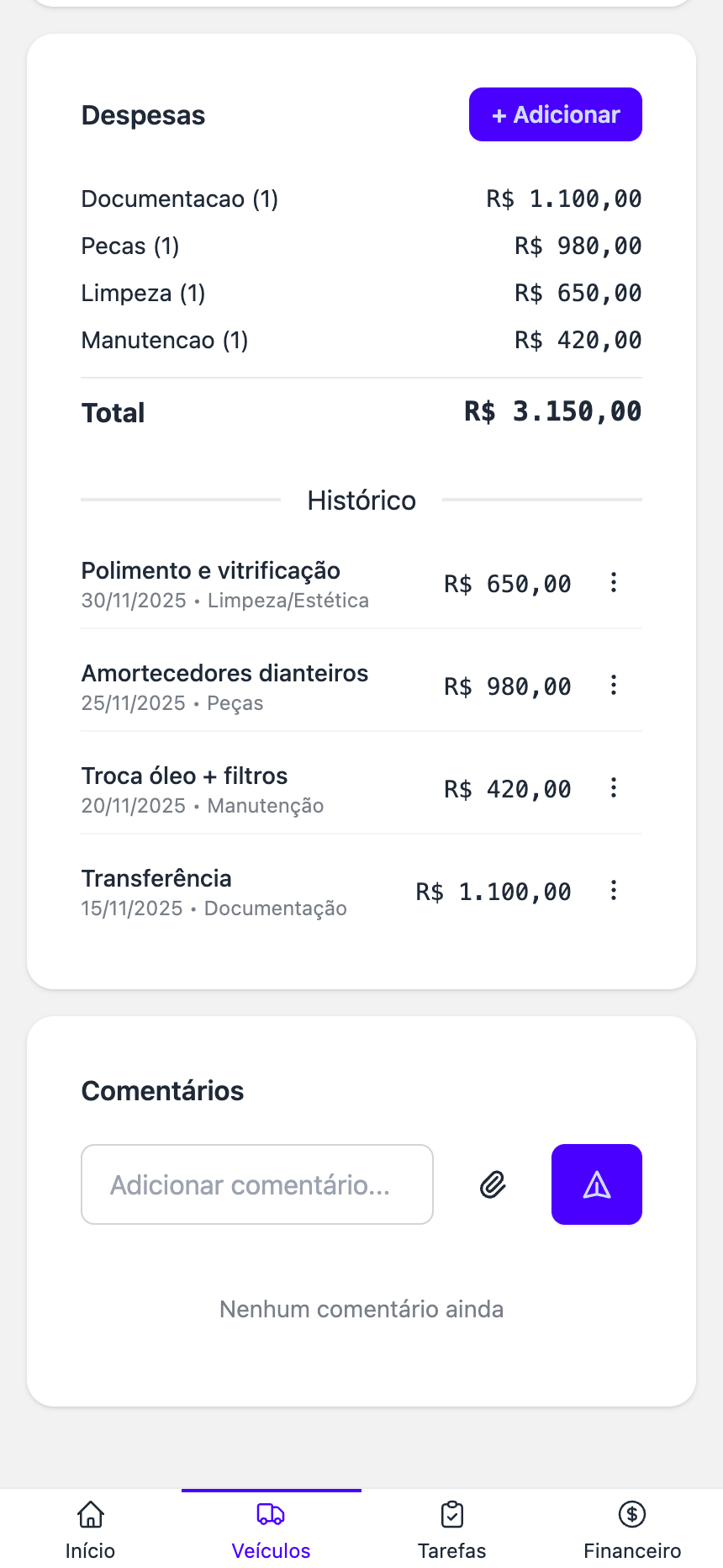723x1568 pixels.
Task: Select the Manutencao expense row
Action: 361,340
